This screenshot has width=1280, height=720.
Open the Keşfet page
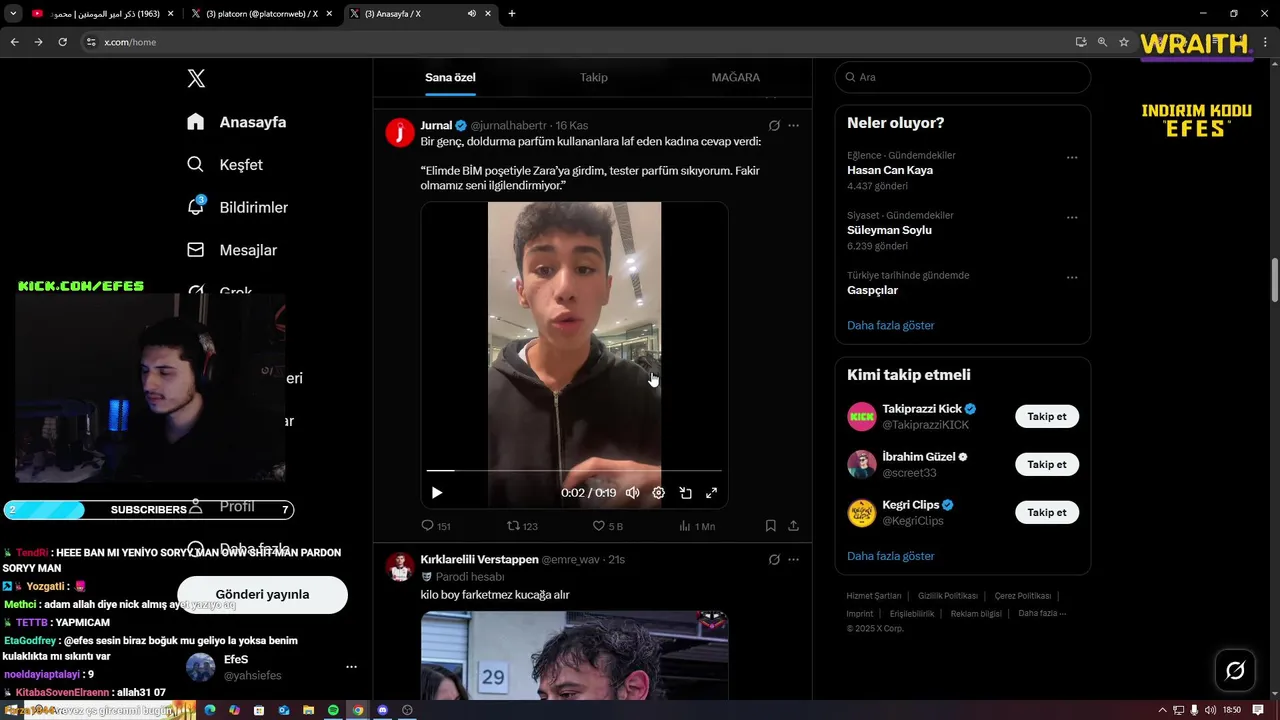240,165
